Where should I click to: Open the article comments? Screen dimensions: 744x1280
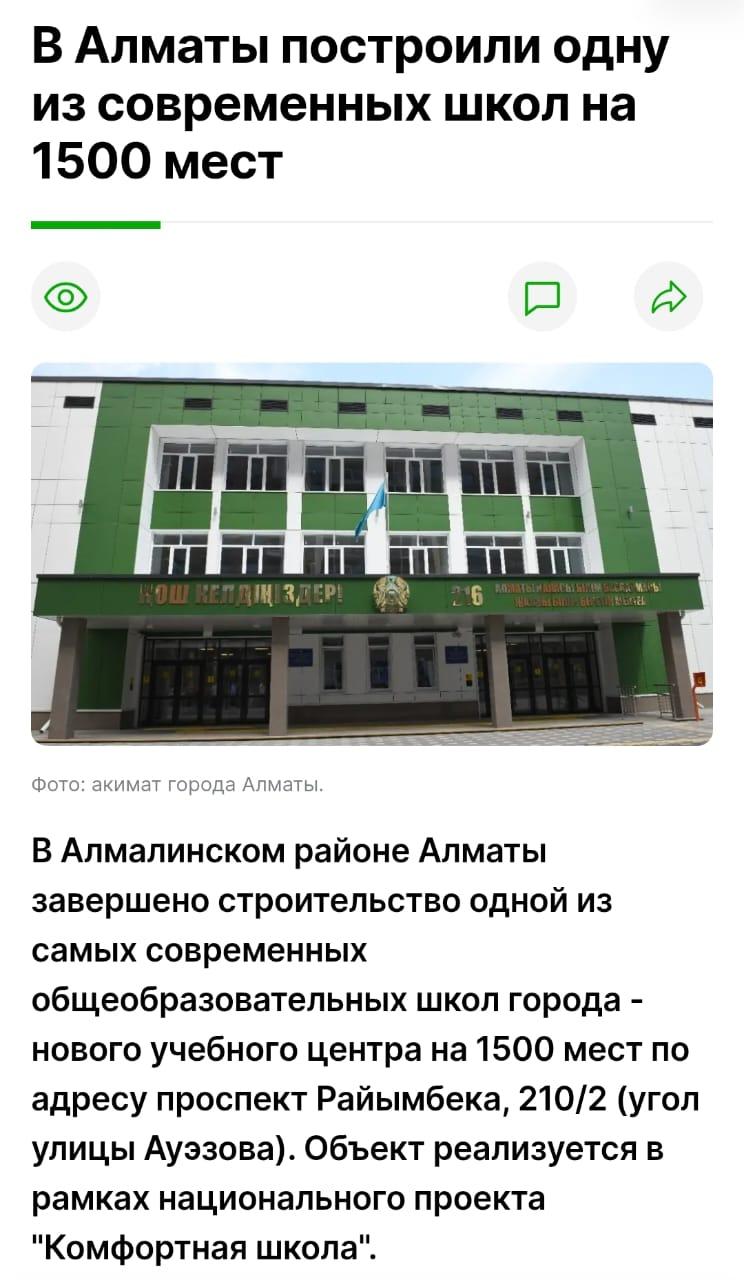click(x=542, y=296)
